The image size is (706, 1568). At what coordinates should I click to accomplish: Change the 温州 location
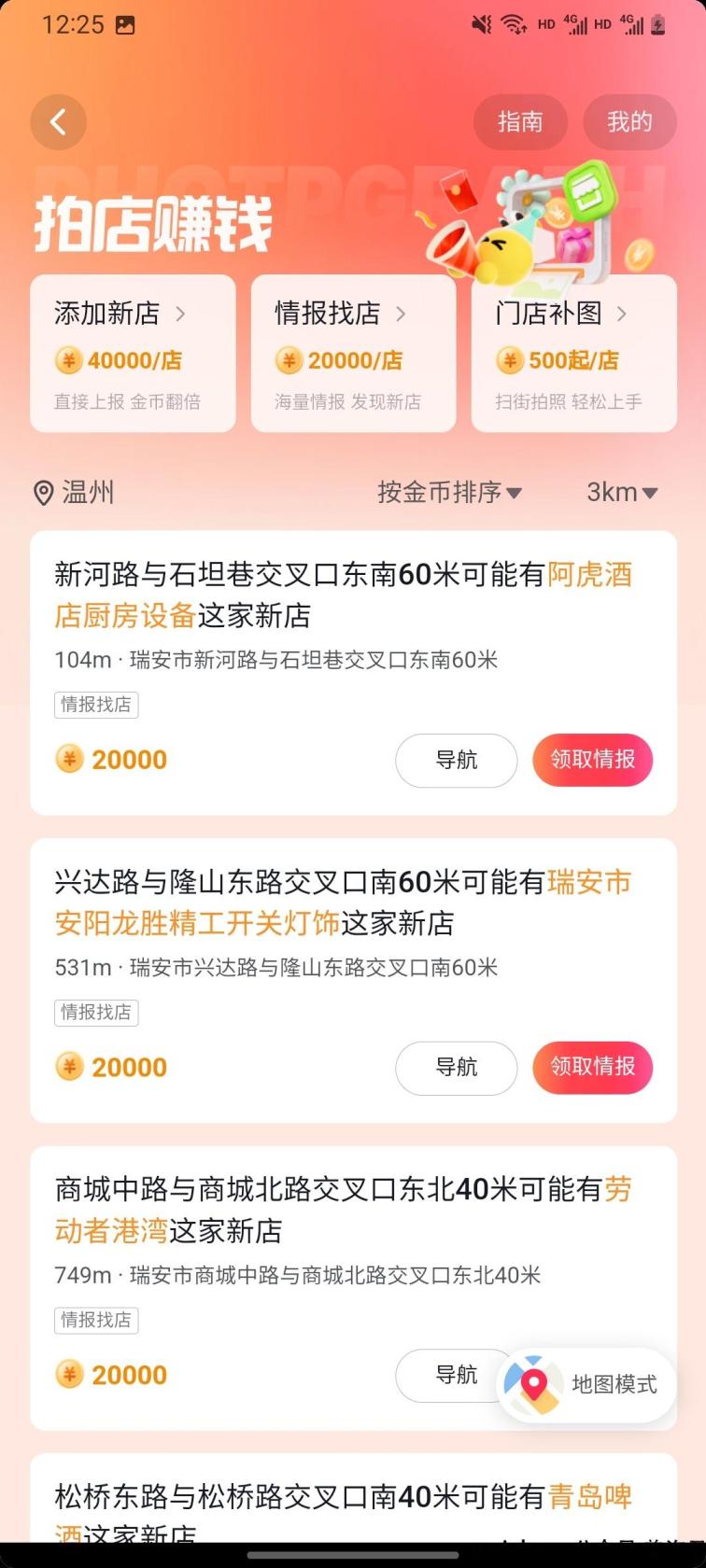(x=75, y=492)
